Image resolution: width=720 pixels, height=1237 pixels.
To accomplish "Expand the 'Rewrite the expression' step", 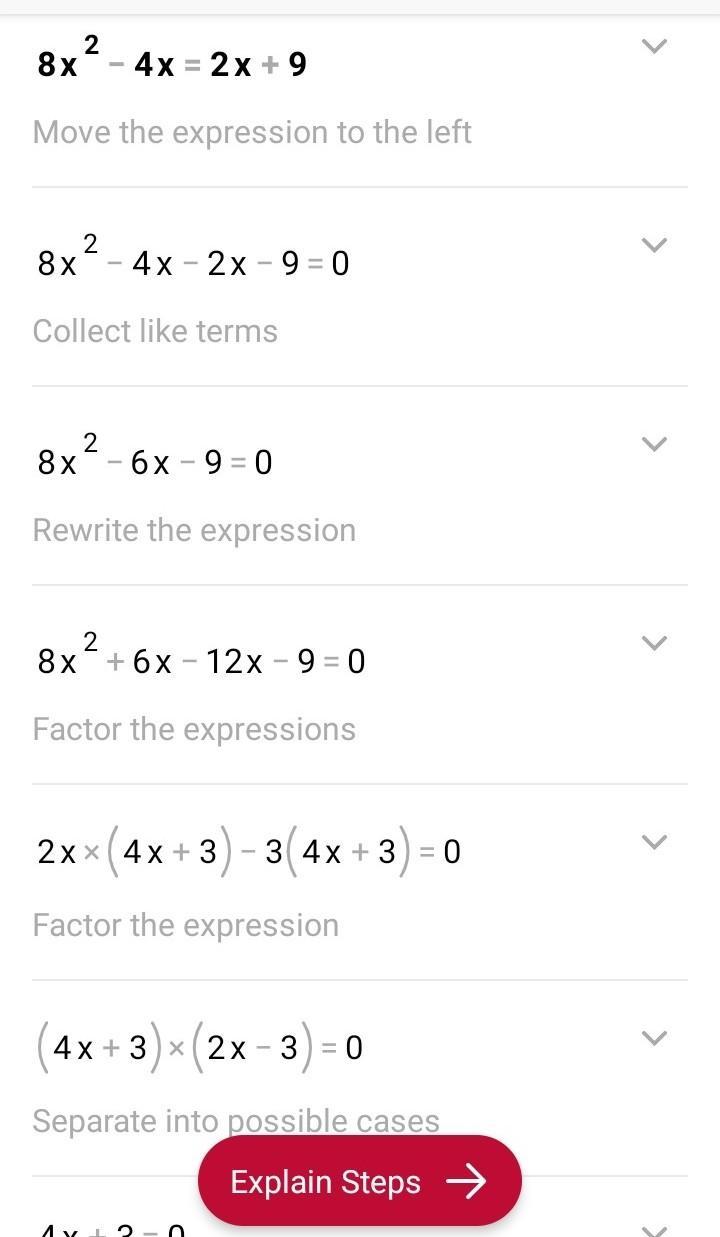I will tap(653, 444).
